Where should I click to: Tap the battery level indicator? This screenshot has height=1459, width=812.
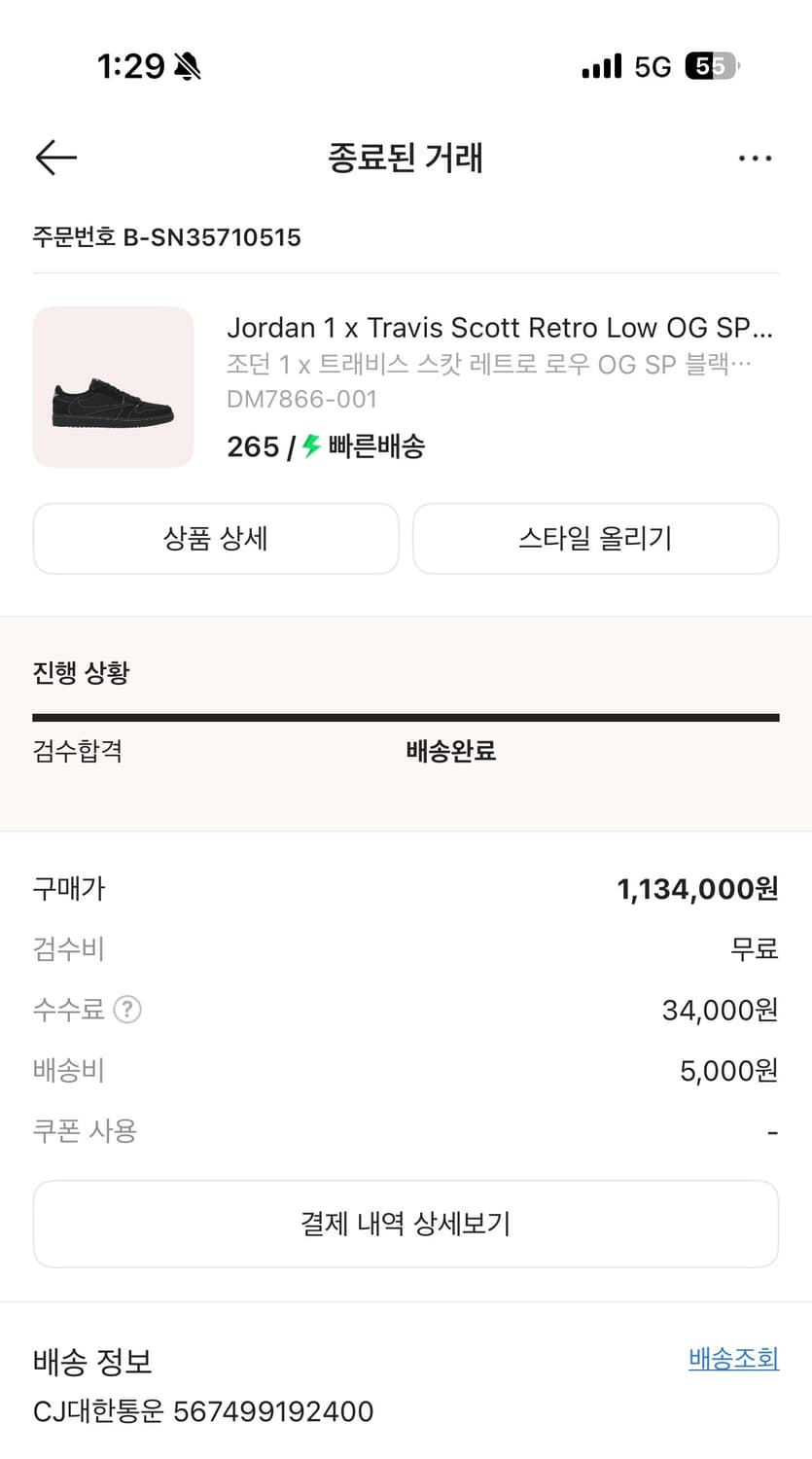click(712, 65)
